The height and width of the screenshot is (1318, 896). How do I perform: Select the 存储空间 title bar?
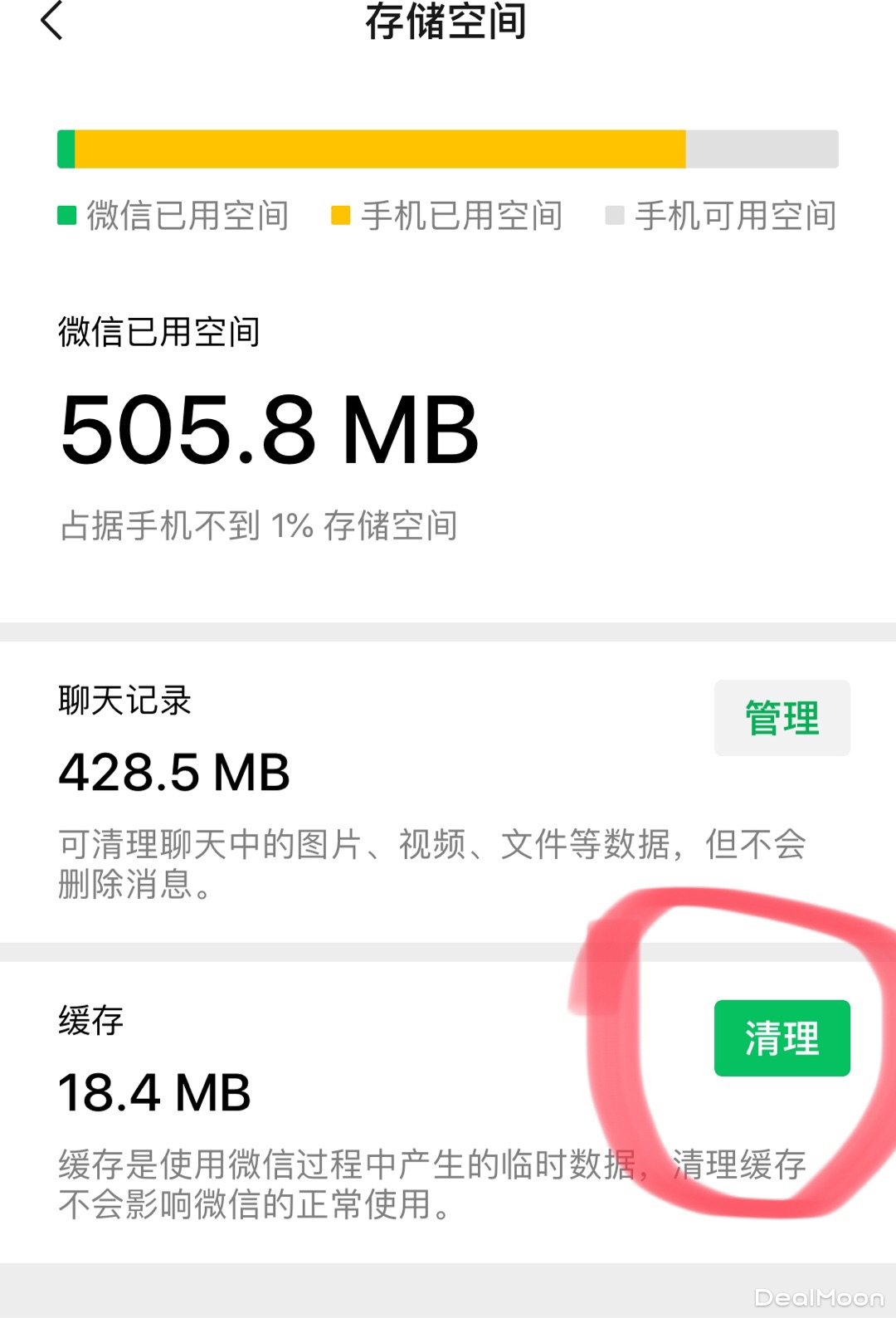(x=448, y=23)
